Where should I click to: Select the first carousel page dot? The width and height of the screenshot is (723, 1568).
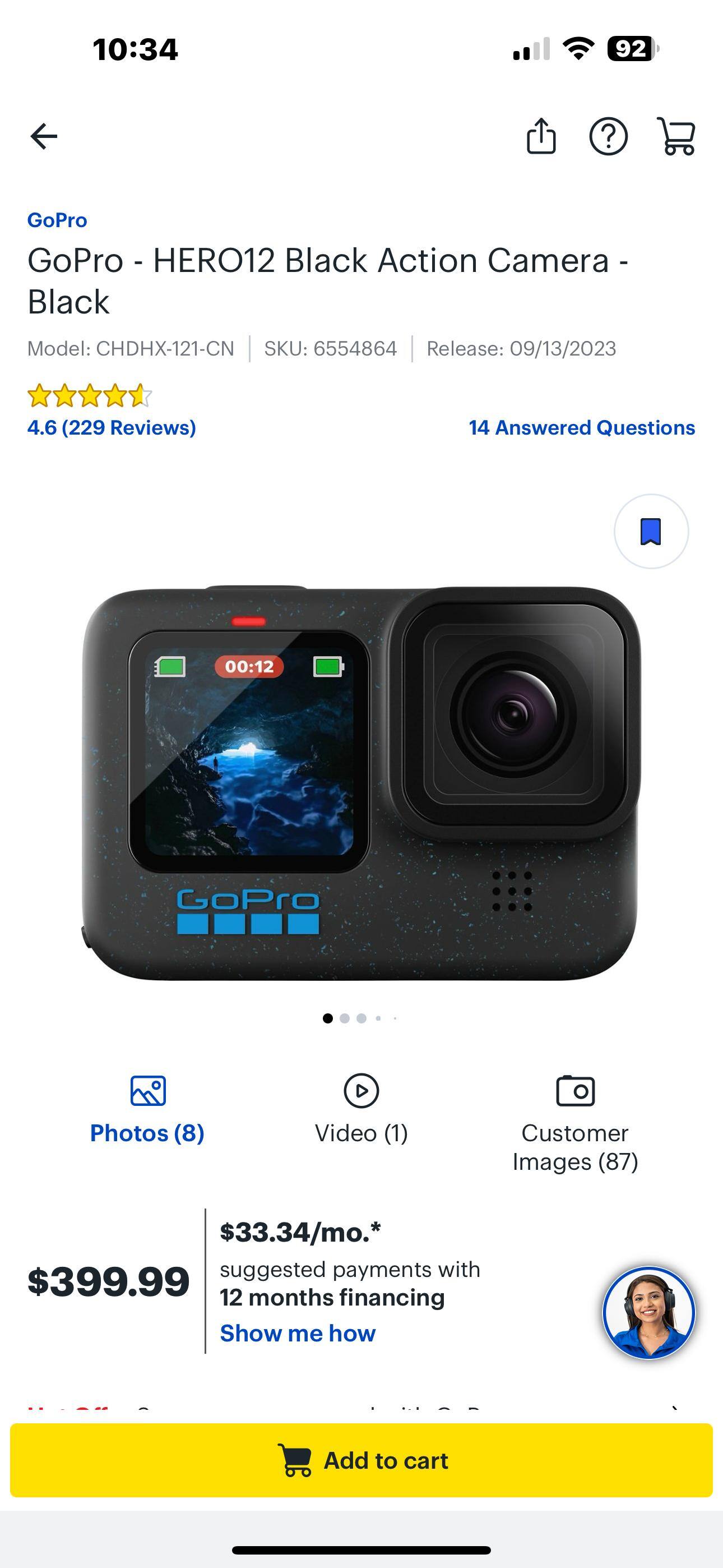329,1020
